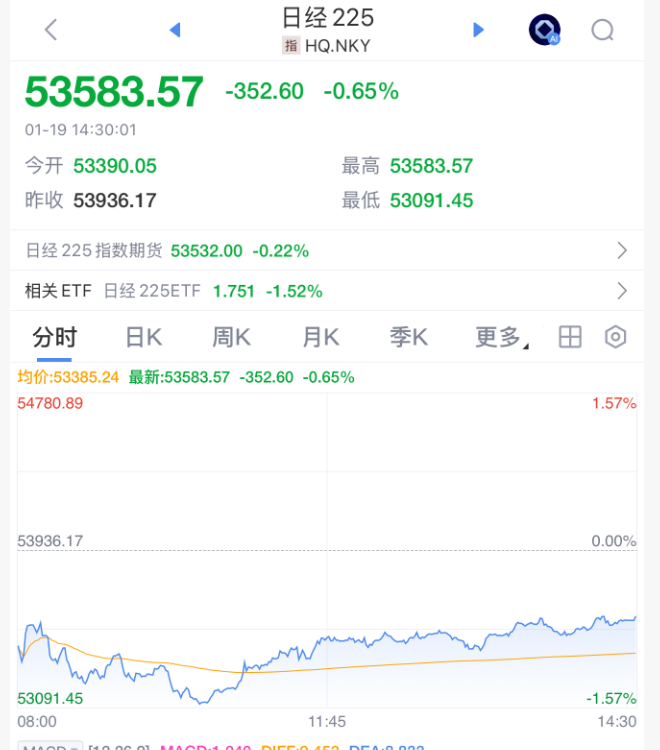Open chart settings hexagon icon
This screenshot has height=750, width=660.
pos(616,337)
